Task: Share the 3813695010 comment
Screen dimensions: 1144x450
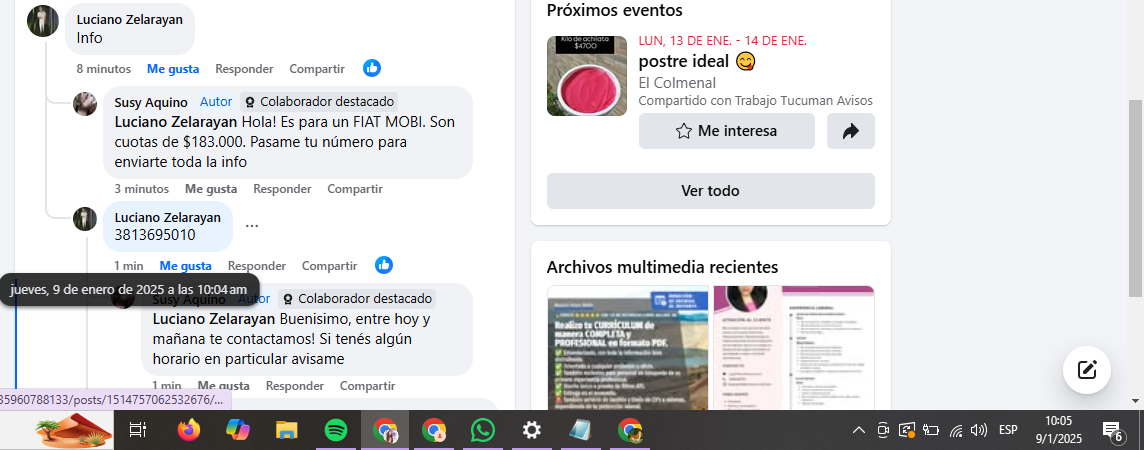Action: (329, 266)
